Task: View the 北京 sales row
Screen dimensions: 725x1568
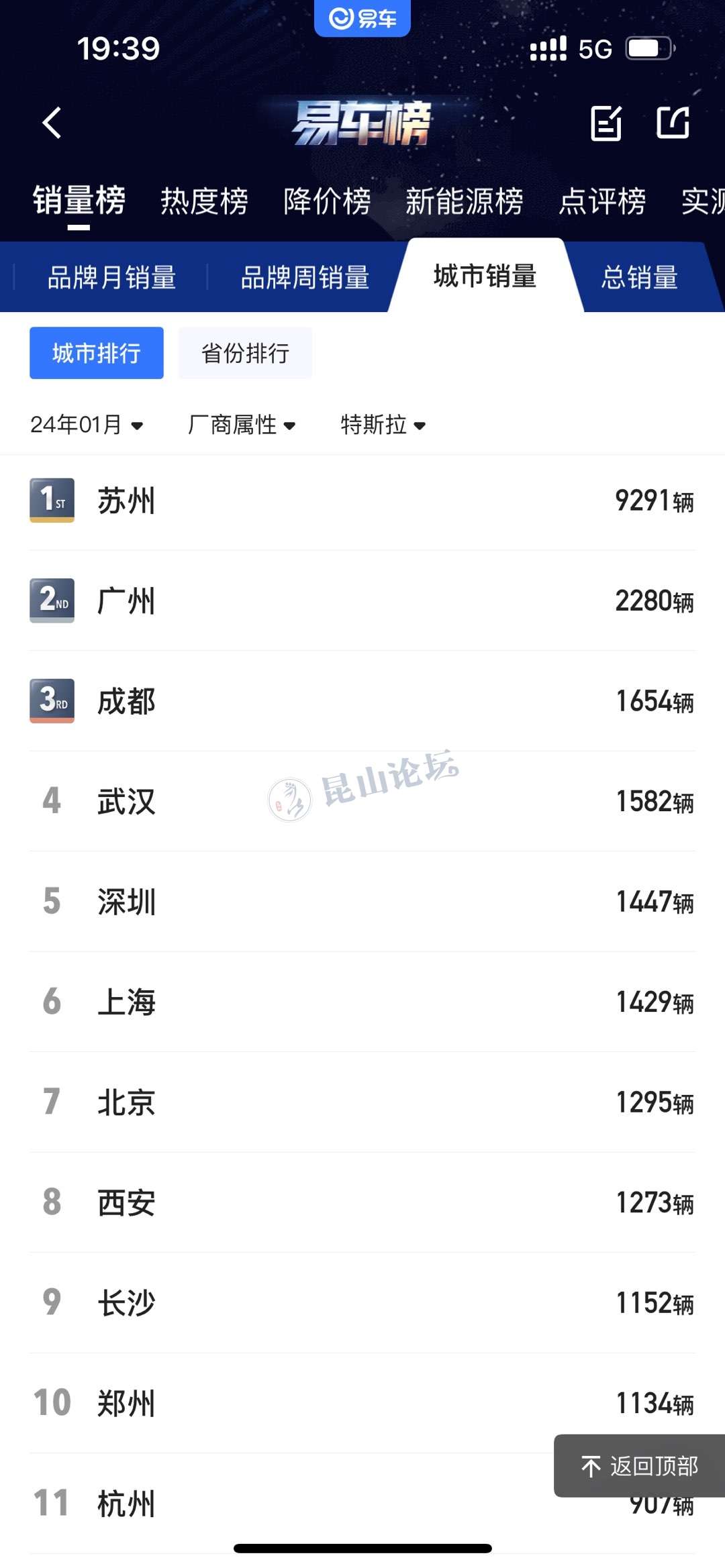Action: pyautogui.click(x=362, y=1102)
